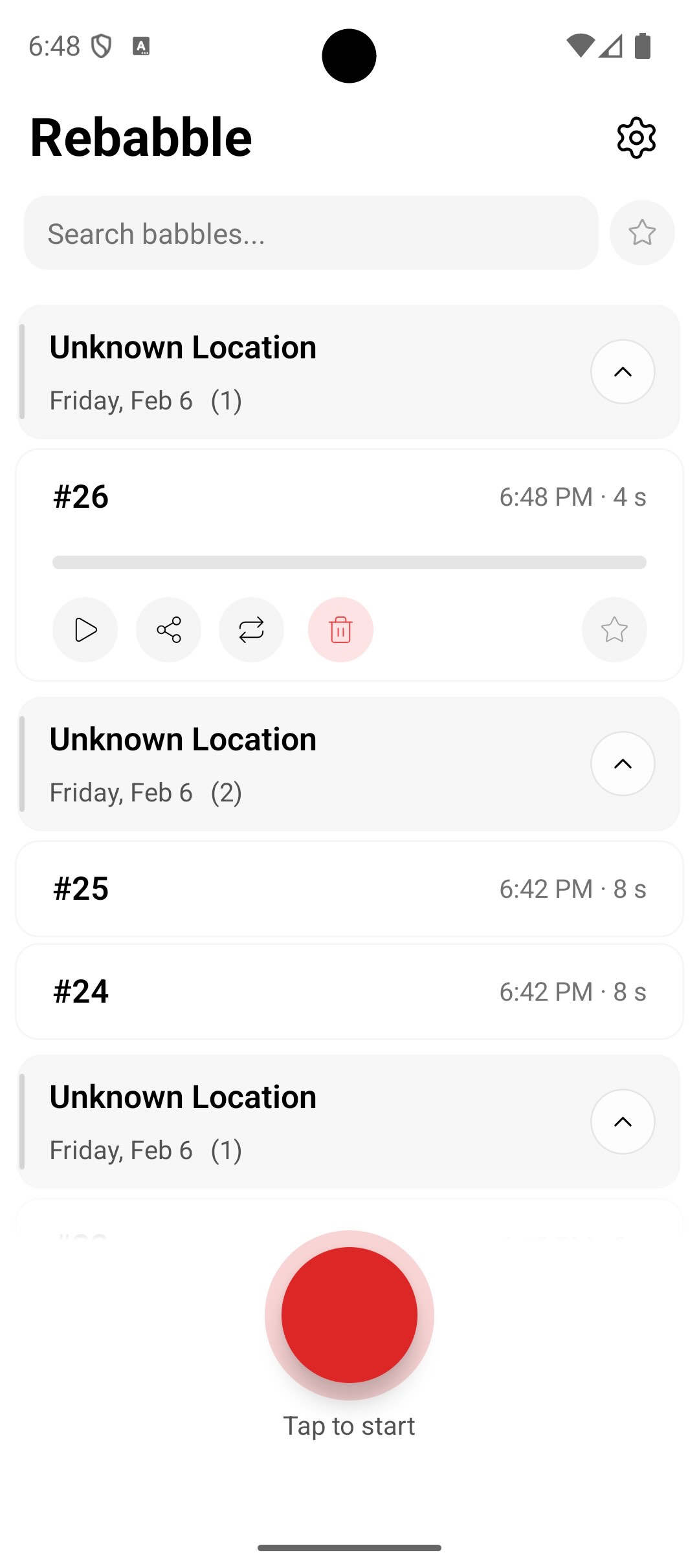Toggle the star on recording #26
Viewport: 699px width, 1568px height.
pyautogui.click(x=614, y=629)
